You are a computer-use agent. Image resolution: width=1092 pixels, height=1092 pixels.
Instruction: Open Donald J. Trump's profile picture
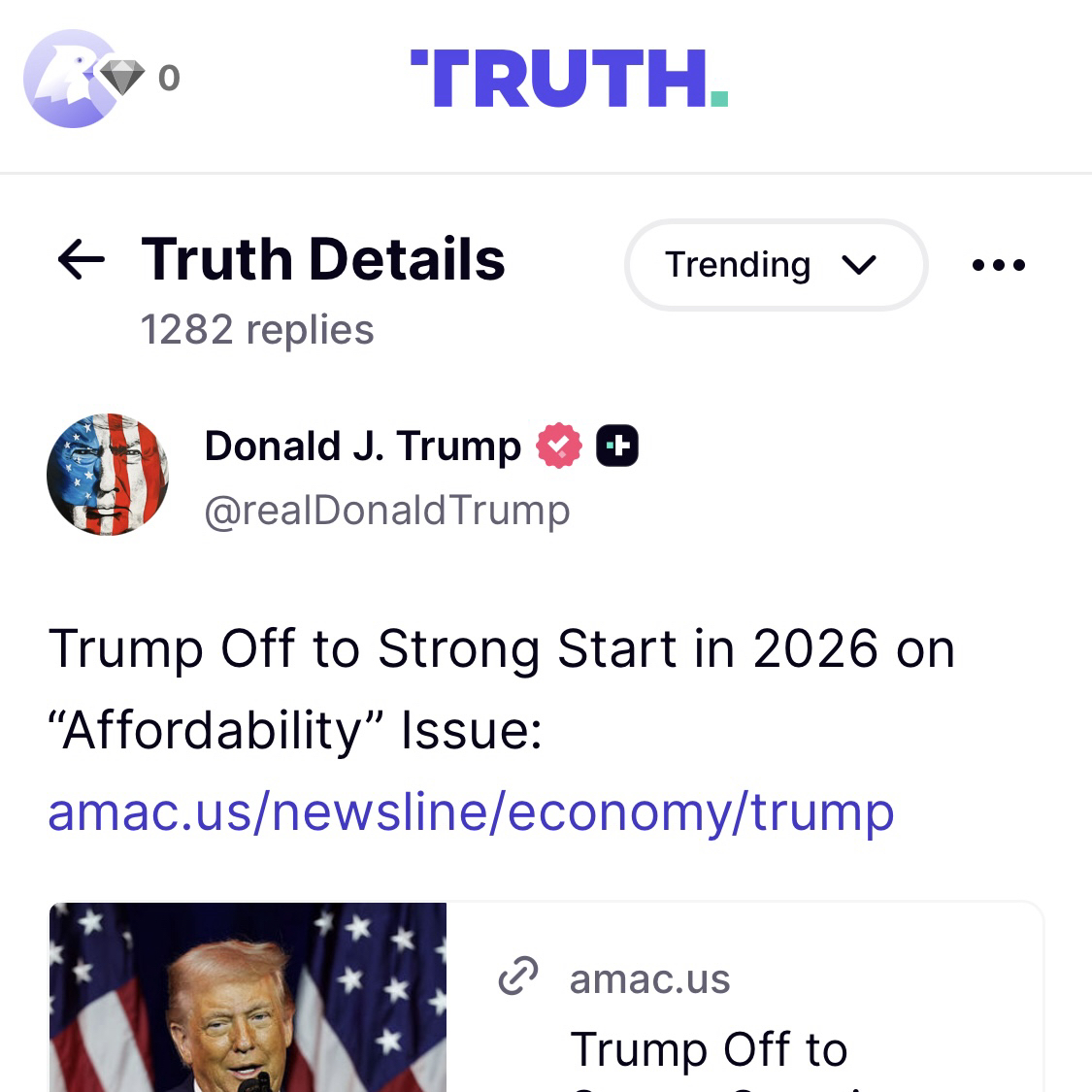point(108,475)
